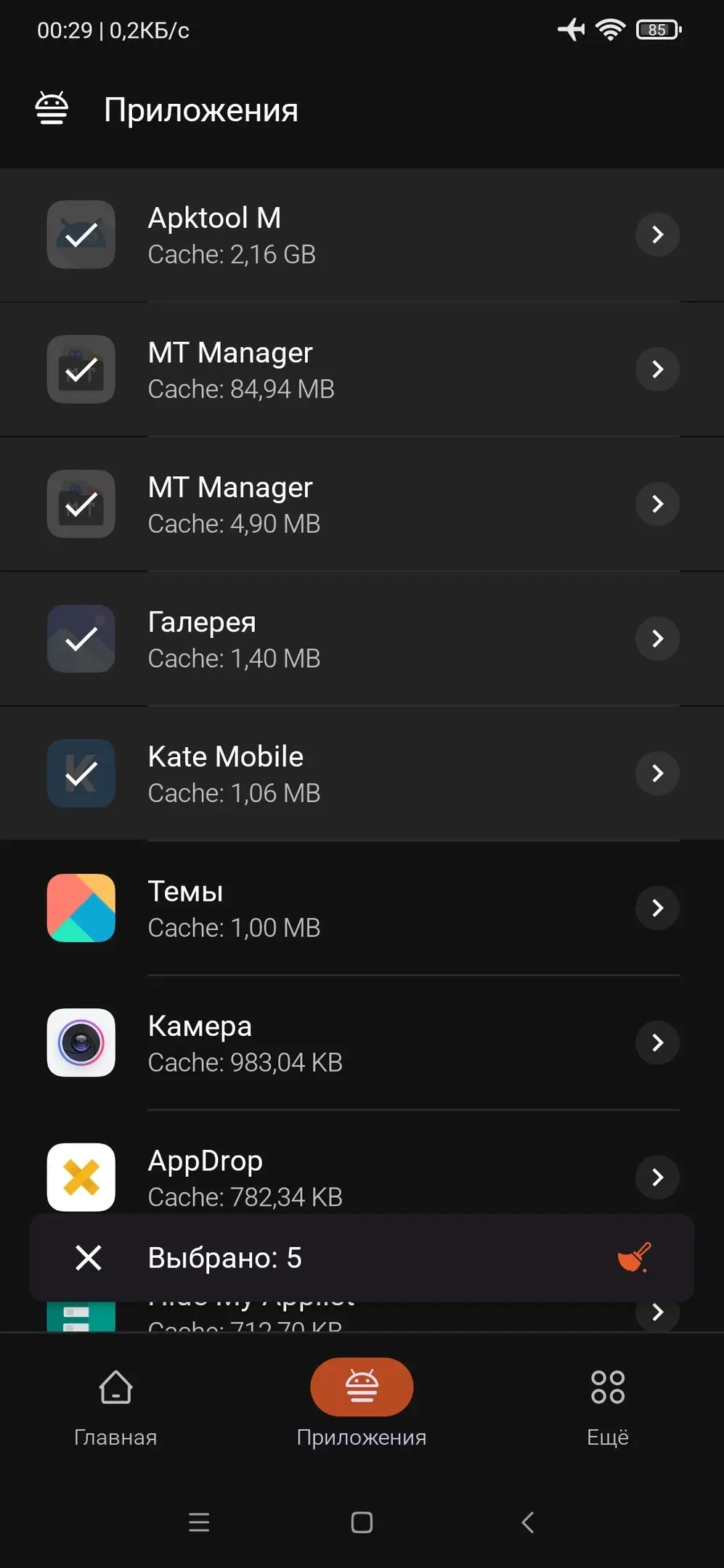Switch to the Ещё tab
This screenshot has width=724, height=1568.
point(608,1405)
